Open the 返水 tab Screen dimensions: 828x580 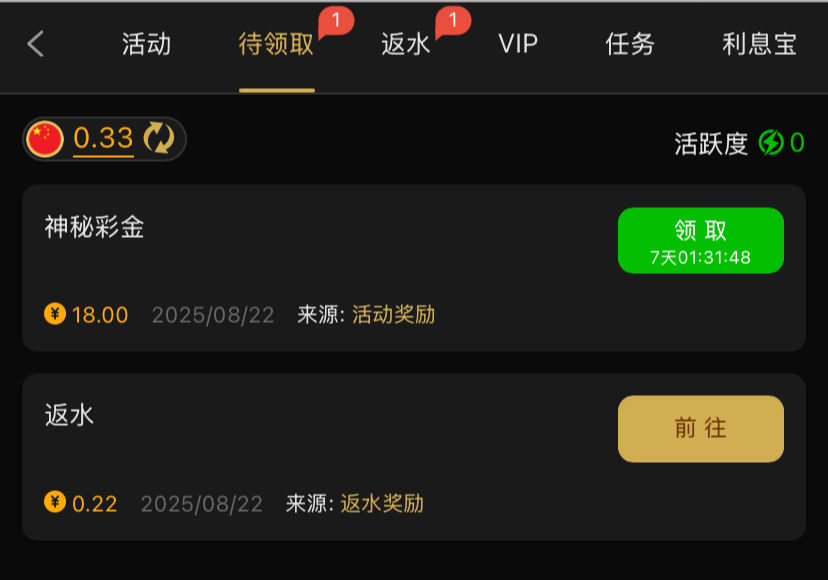point(405,44)
